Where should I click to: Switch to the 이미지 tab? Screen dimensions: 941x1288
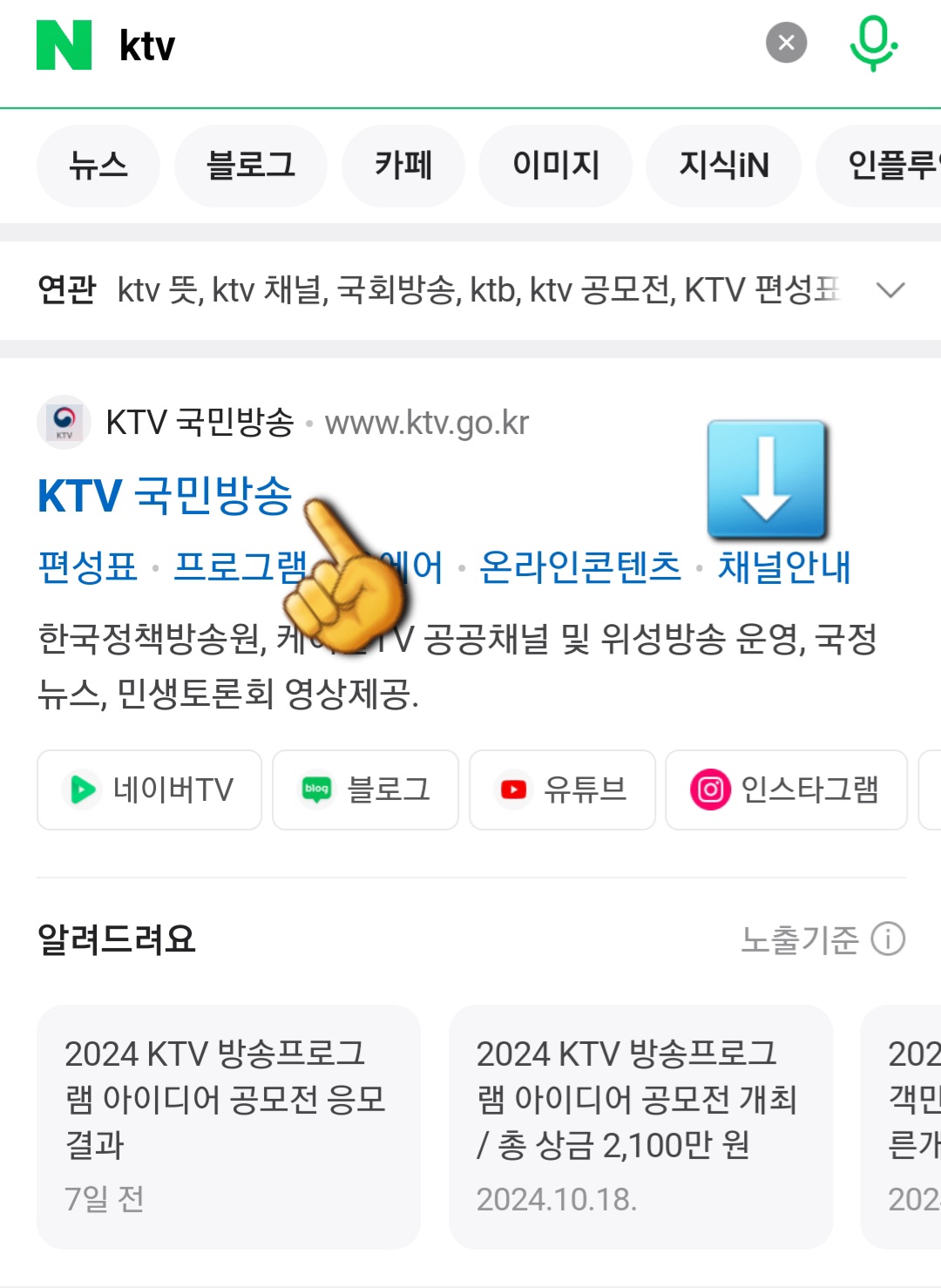(x=555, y=166)
